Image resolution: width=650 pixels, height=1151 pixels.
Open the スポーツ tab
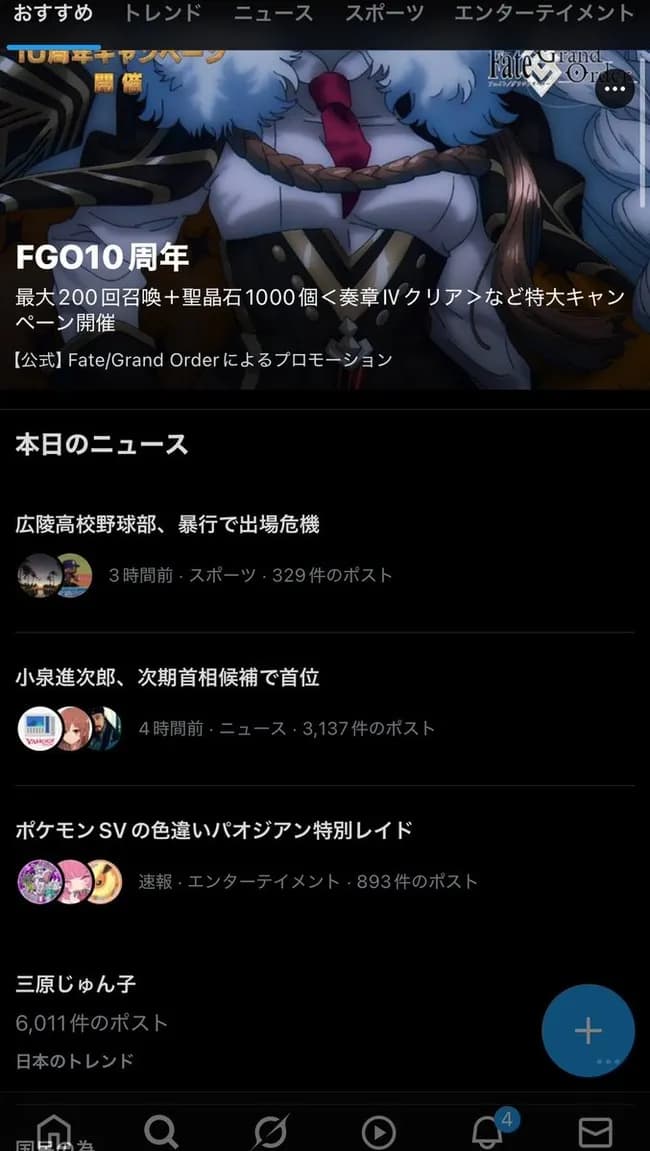[x=384, y=13]
